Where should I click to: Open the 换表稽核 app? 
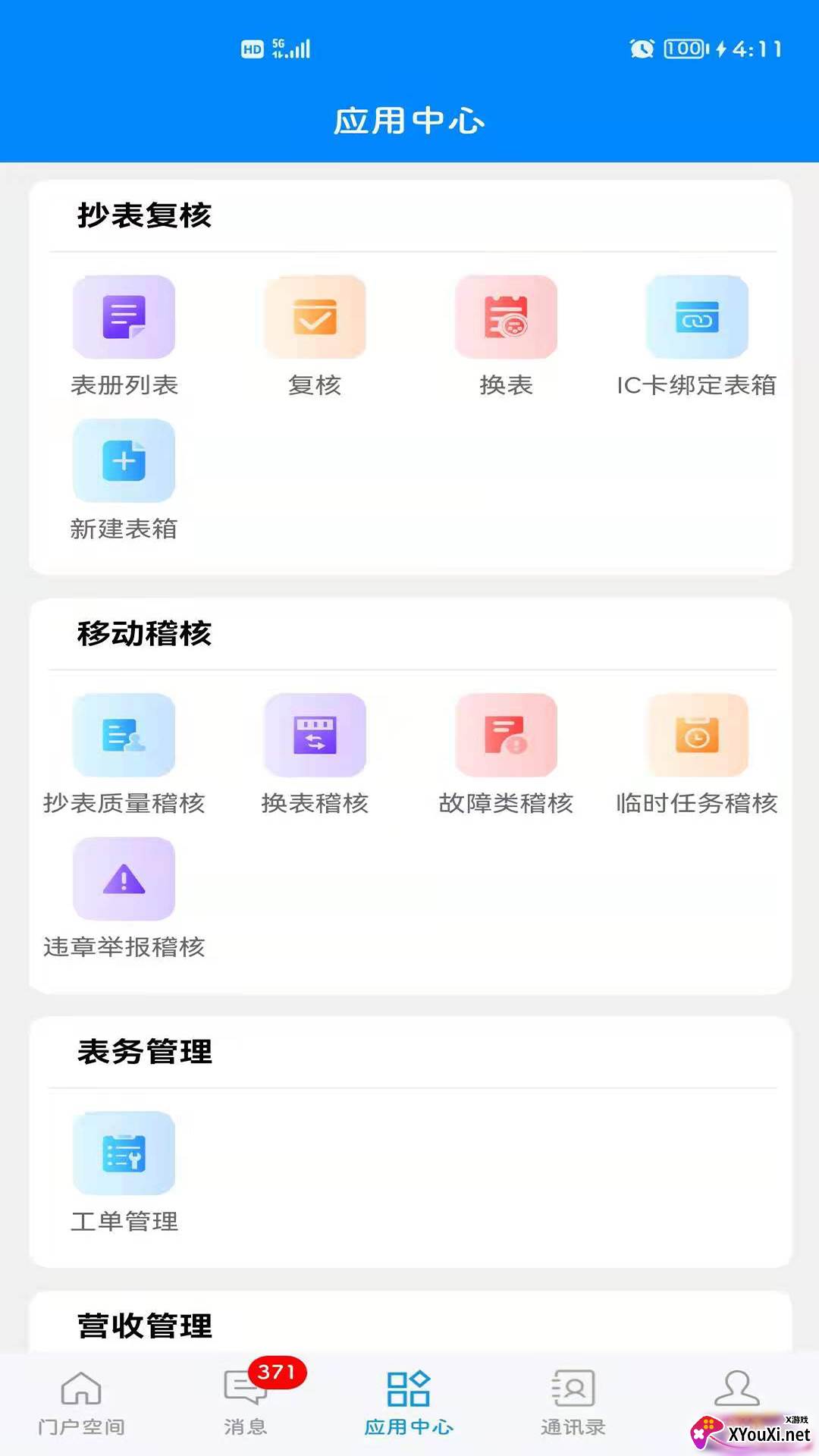(x=315, y=736)
